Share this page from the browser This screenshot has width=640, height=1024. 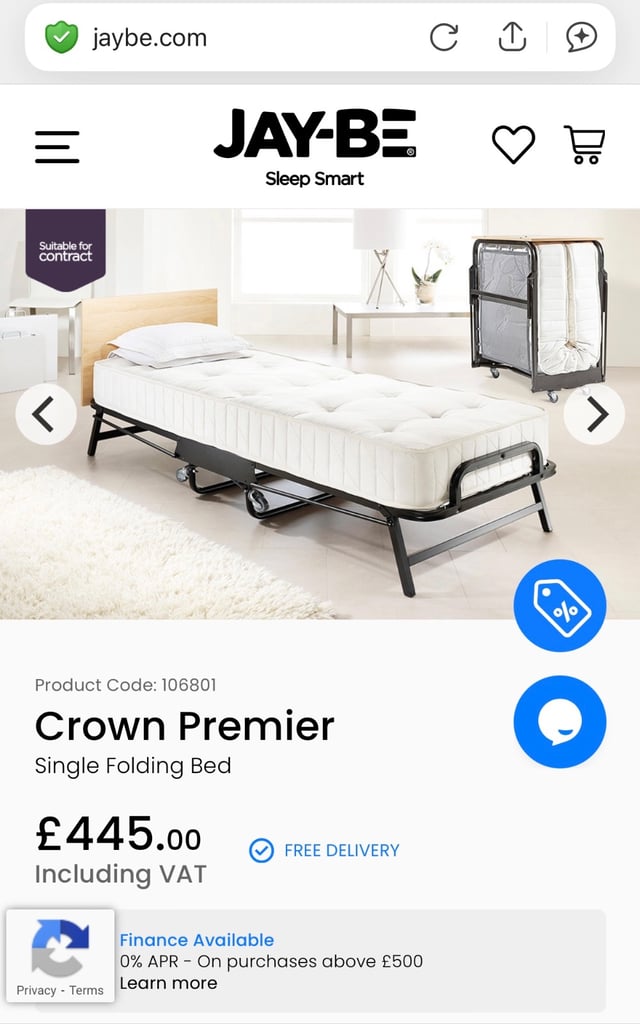coord(511,38)
